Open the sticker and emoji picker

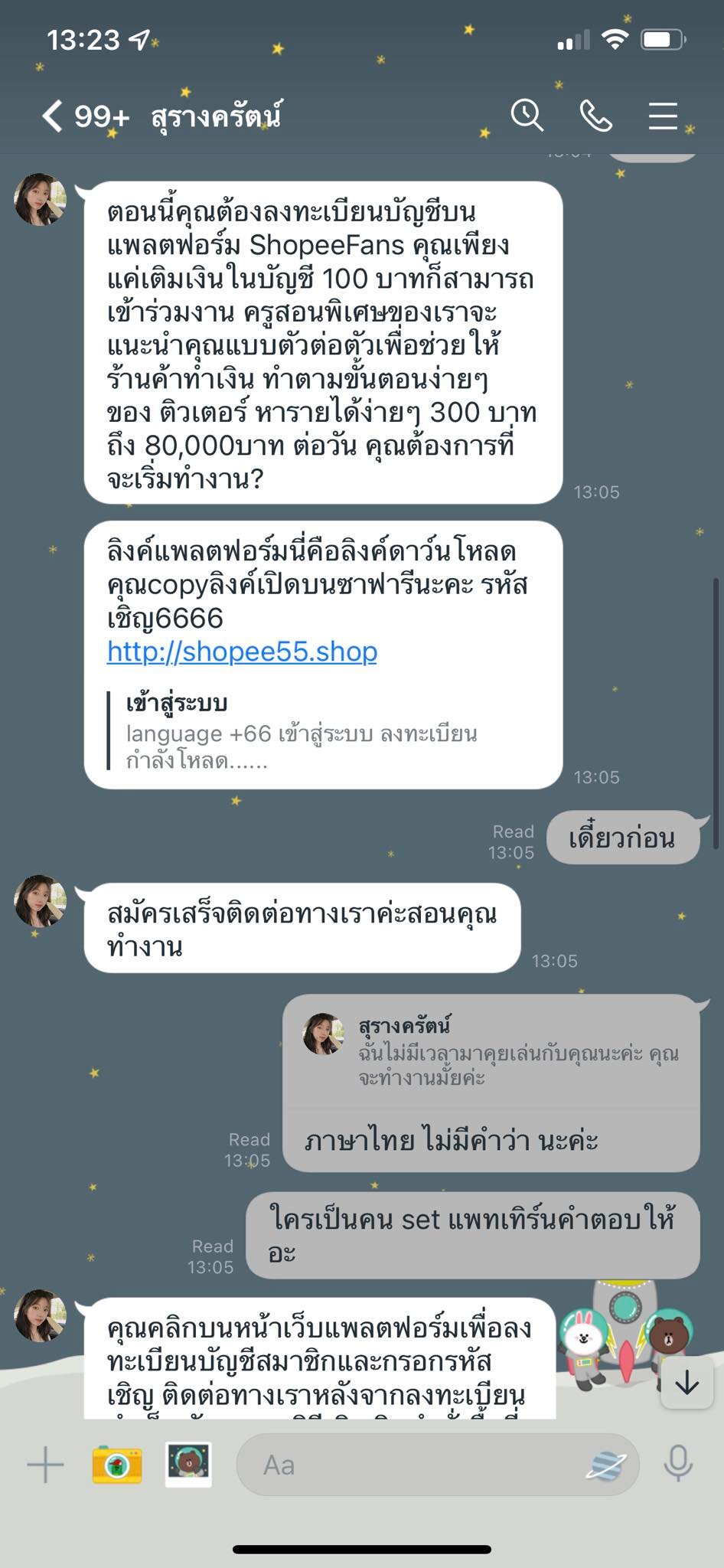tap(606, 1465)
